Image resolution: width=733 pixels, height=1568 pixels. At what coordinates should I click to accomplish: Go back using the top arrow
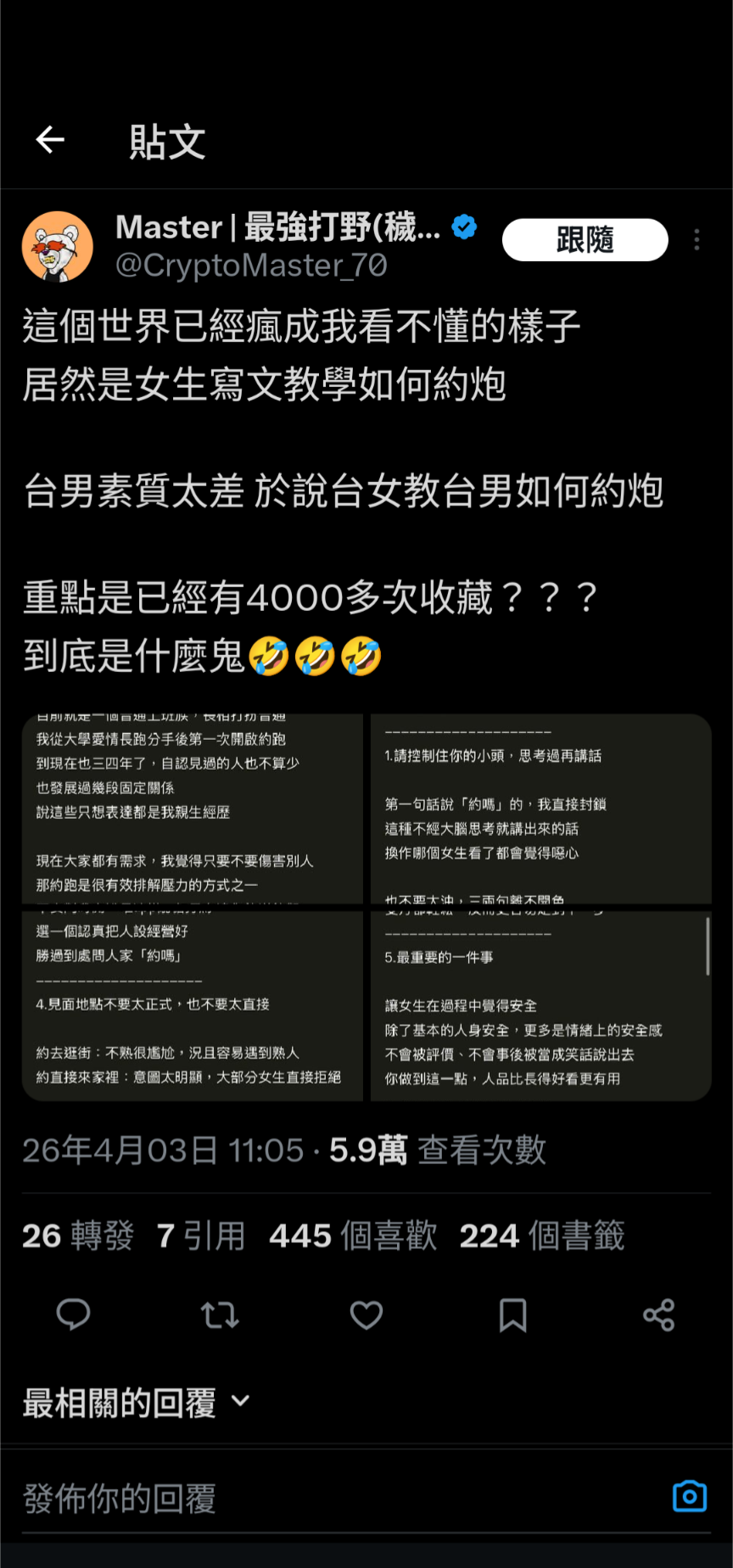click(x=51, y=140)
